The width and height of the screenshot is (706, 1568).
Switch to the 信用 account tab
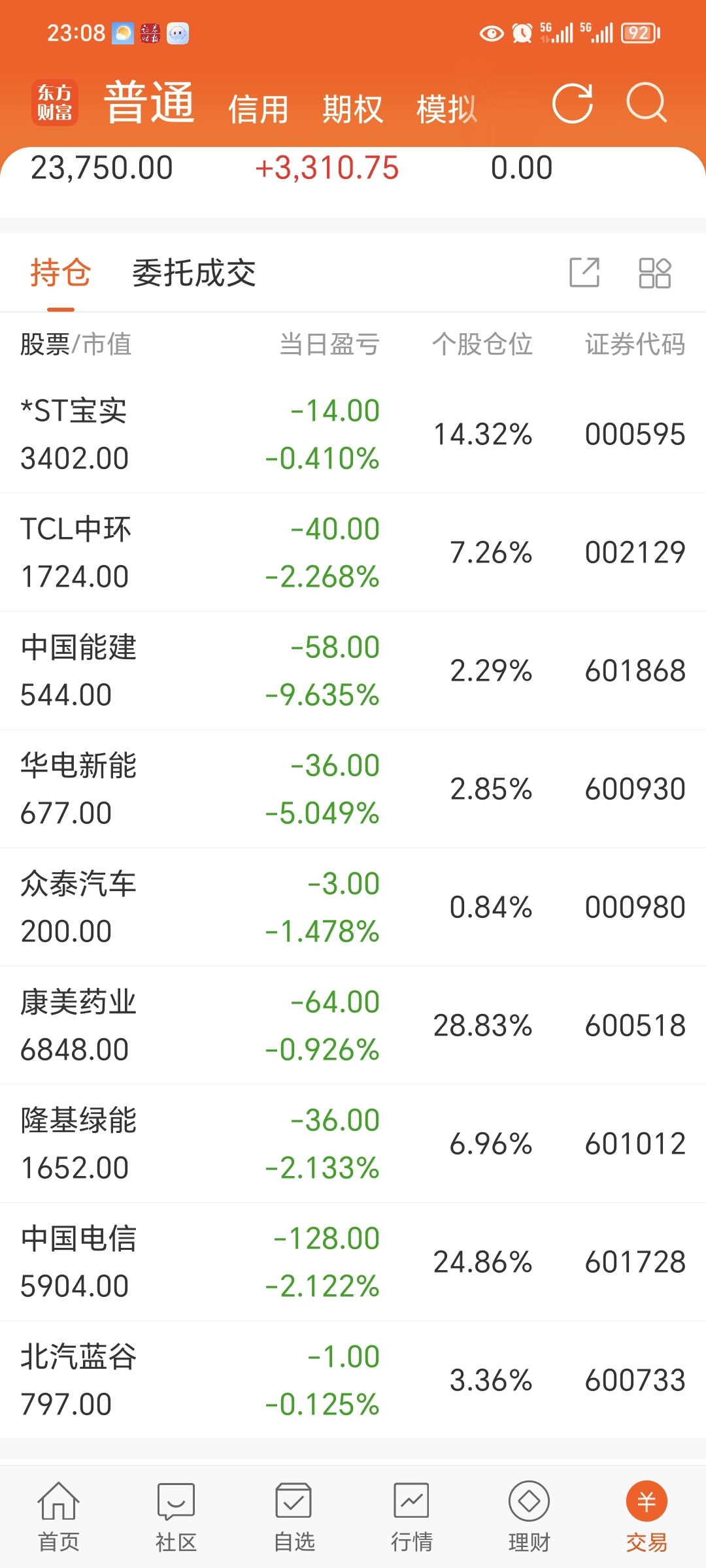pyautogui.click(x=259, y=108)
